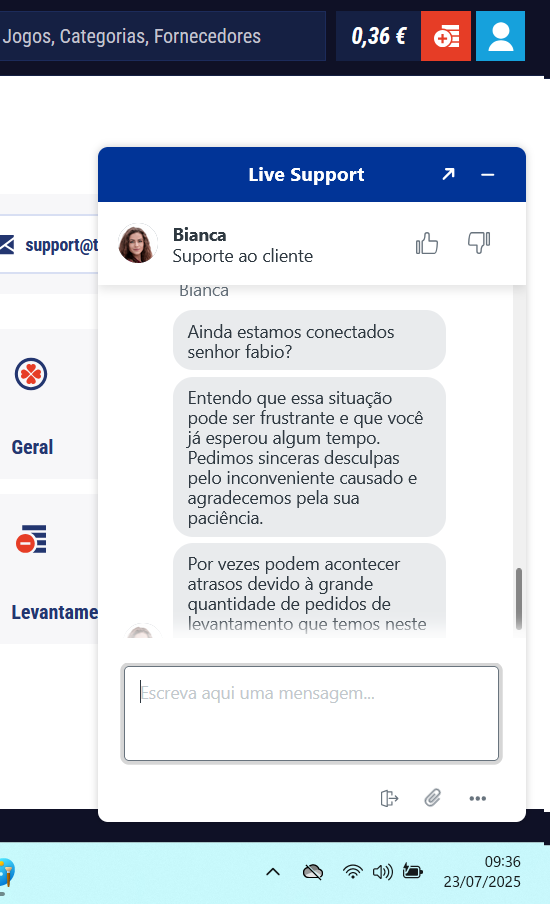Screen dimensions: 550x904
Task: Focus the message field Escreva aqui uma mensagem
Action: pyautogui.click(x=311, y=714)
